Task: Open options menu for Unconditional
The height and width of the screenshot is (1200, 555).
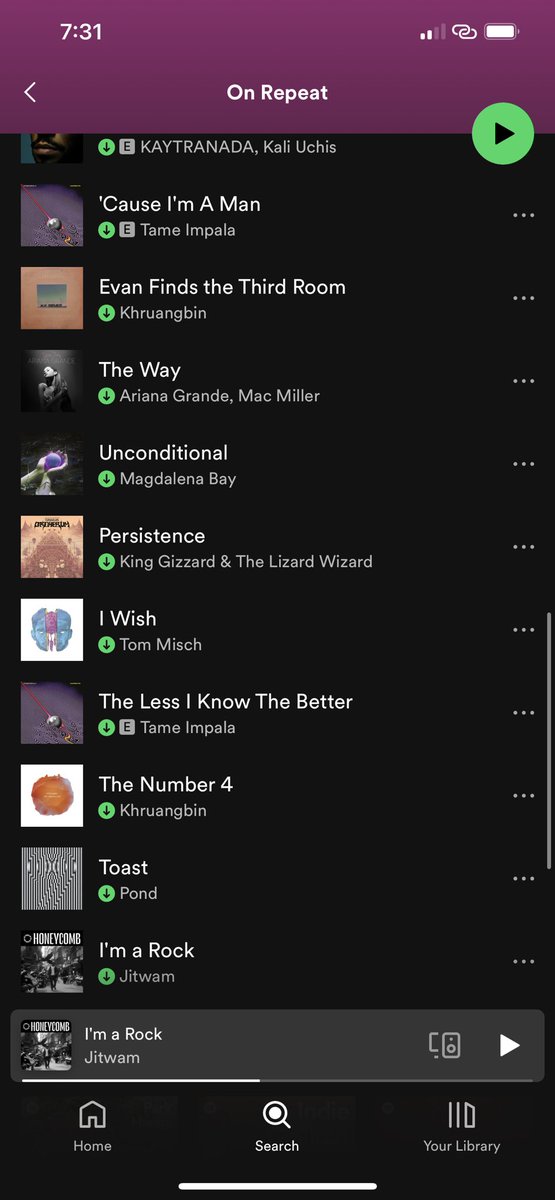Action: [x=523, y=464]
